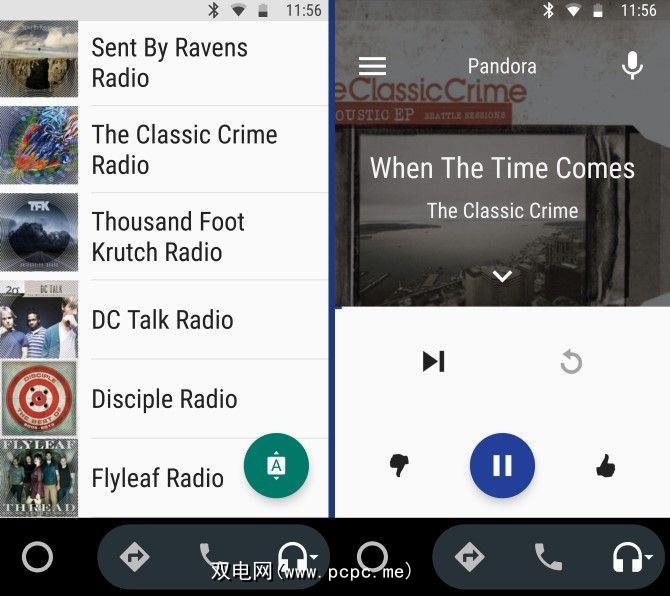Image resolution: width=670 pixels, height=596 pixels.
Task: Select Thousand Foot Krutch Radio
Action: point(168,236)
